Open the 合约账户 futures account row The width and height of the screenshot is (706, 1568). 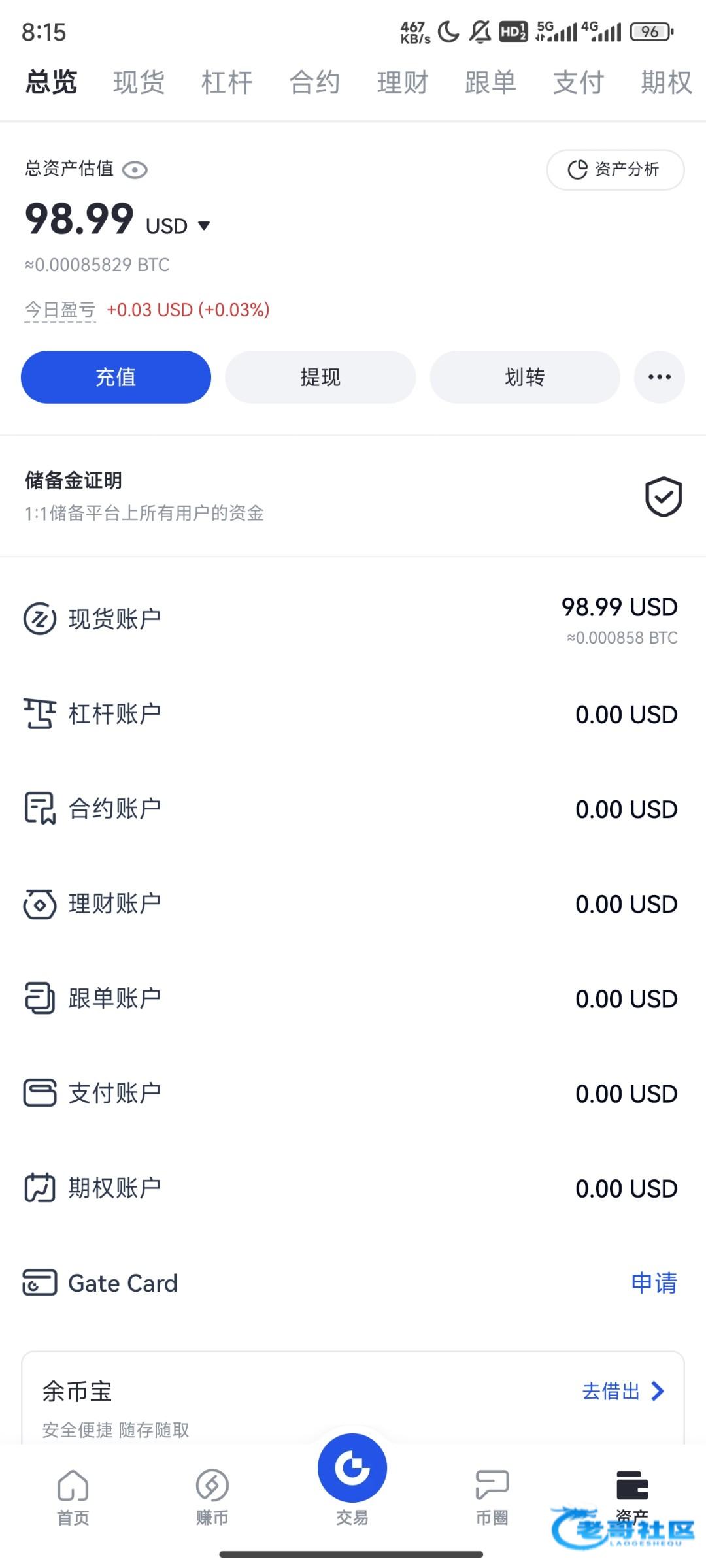[353, 809]
